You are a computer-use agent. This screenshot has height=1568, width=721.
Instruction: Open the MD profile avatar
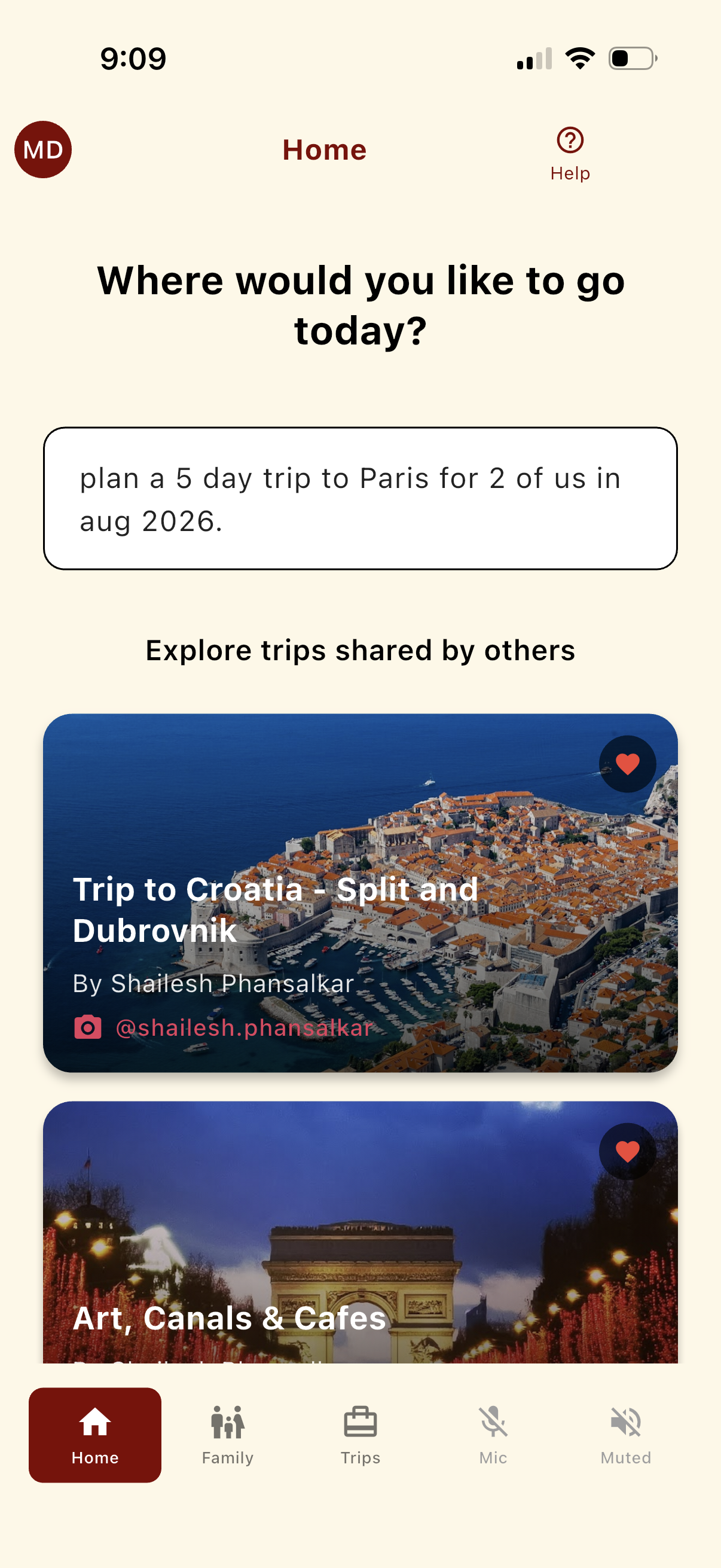pos(42,149)
